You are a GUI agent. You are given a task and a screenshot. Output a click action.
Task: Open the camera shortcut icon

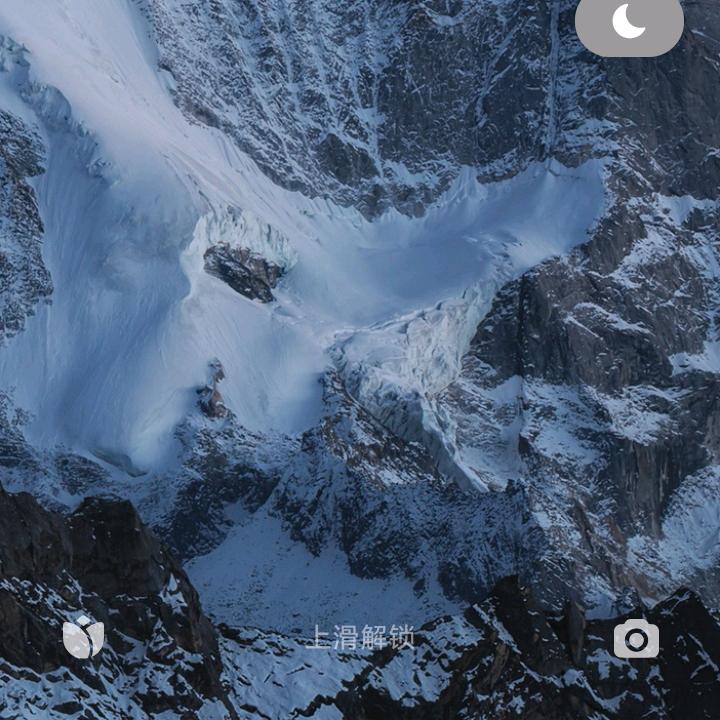click(636, 638)
